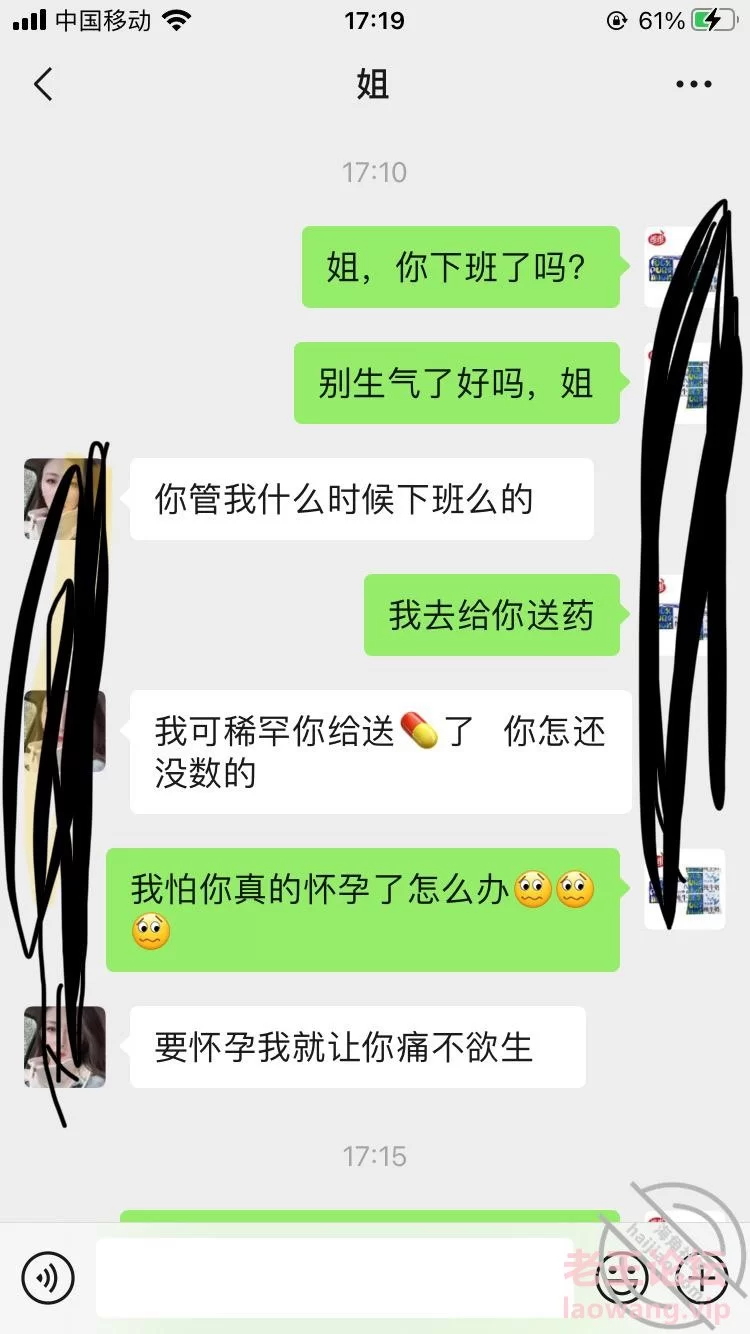This screenshot has height=1334, width=750.
Task: Open contact avatar beside 要怀孕我就让你痛不欲生
Action: pos(65,1047)
